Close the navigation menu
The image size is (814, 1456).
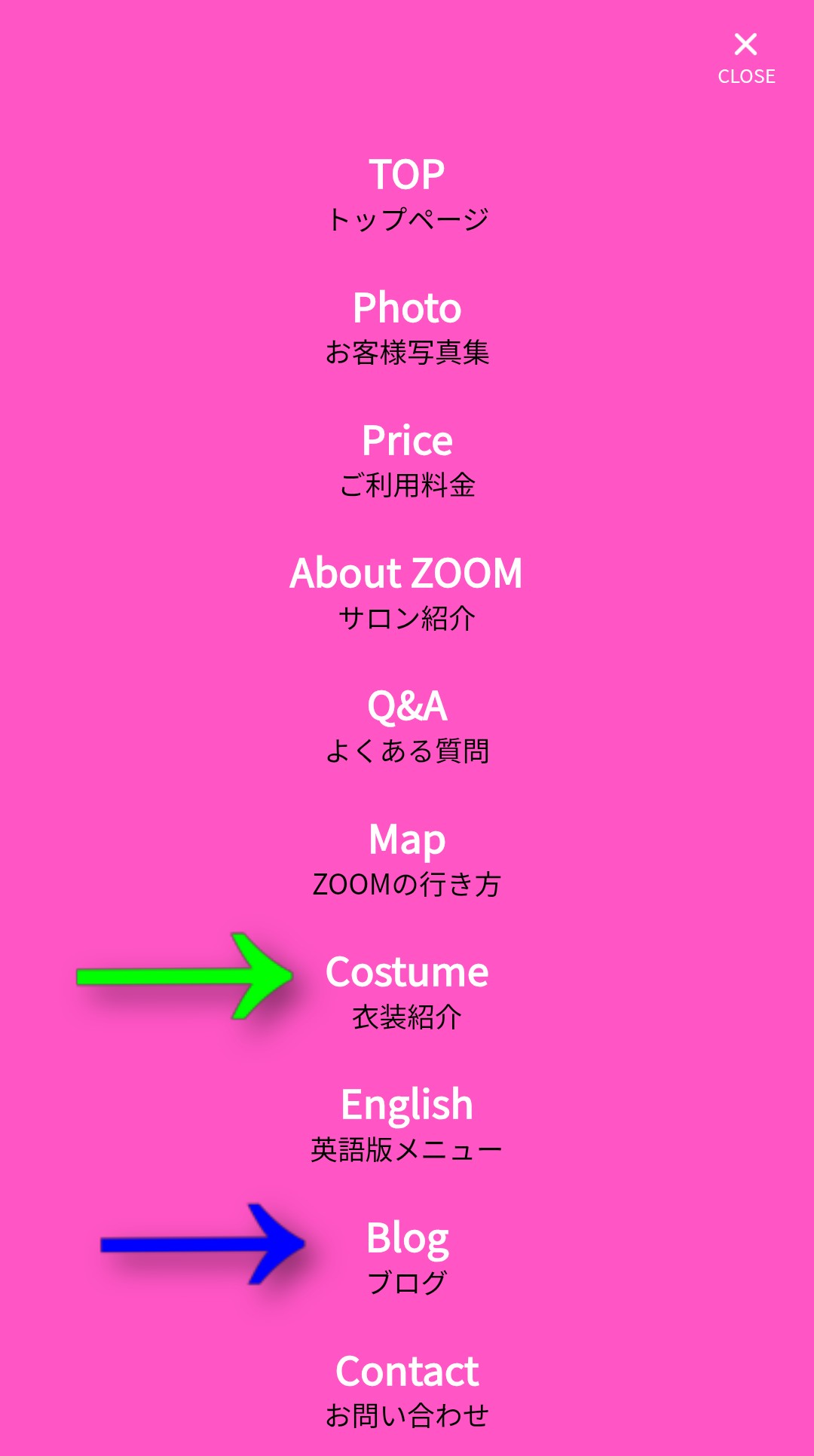click(x=745, y=57)
